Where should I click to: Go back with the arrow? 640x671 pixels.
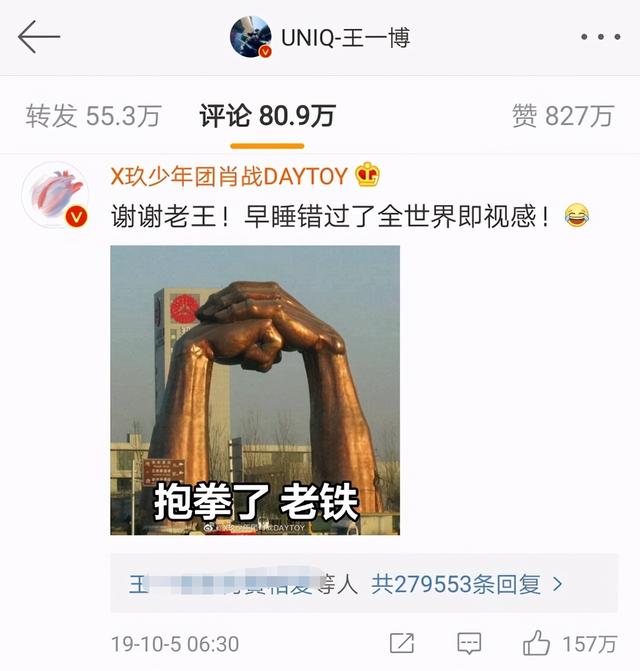tap(39, 37)
